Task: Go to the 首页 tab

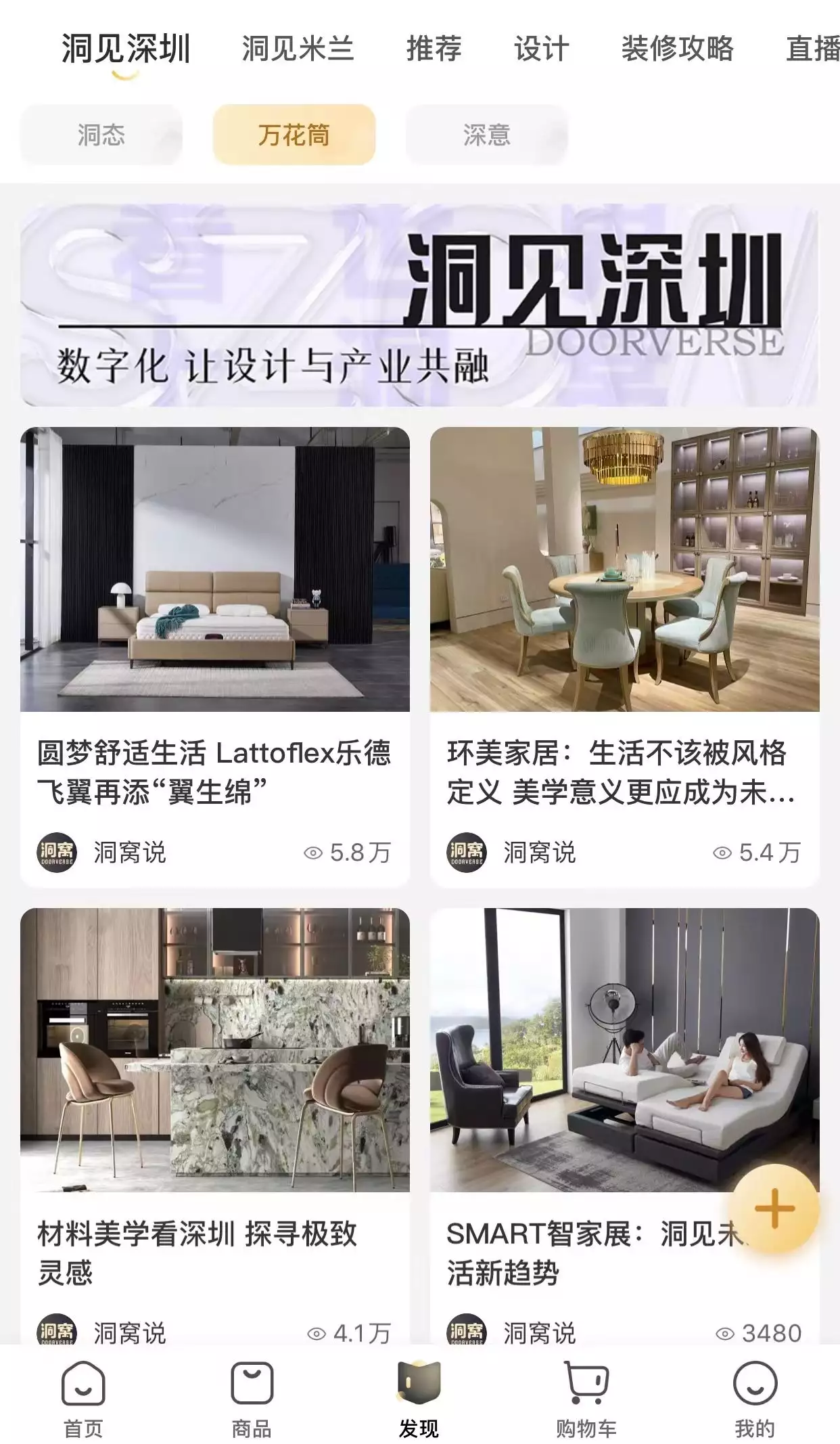Action: (x=83, y=1399)
